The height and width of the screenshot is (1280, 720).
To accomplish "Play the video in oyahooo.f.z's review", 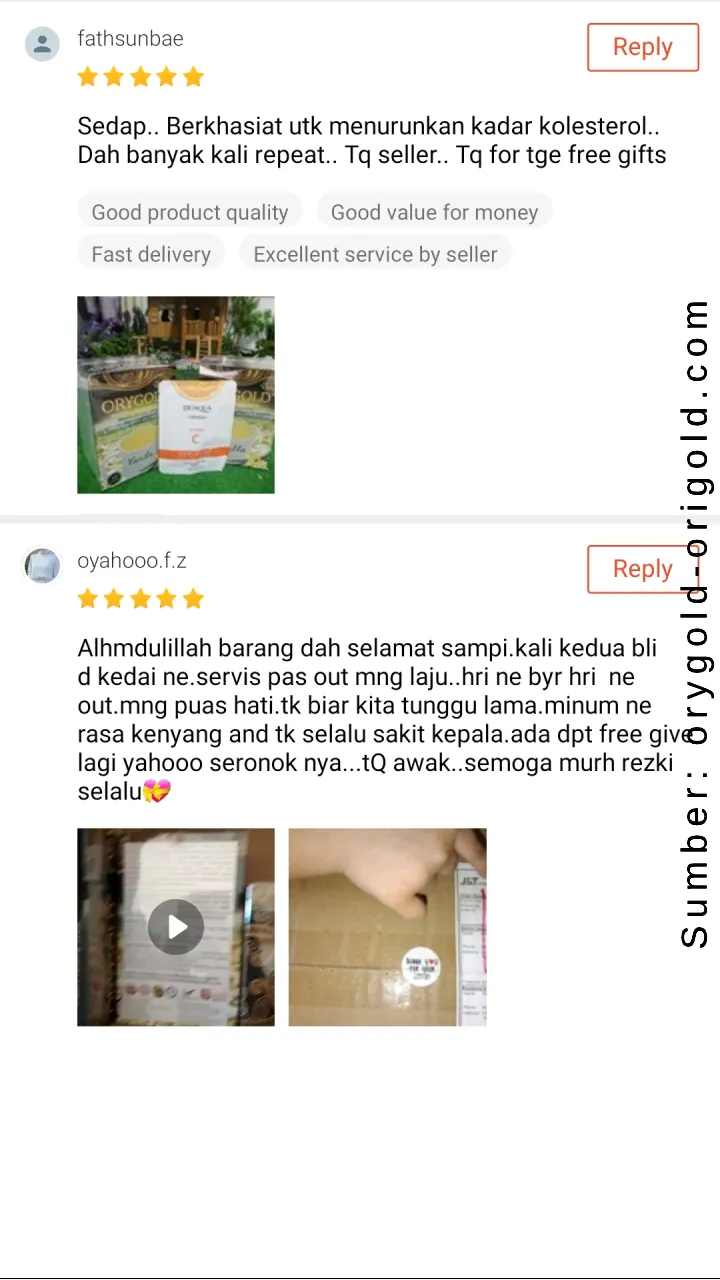I will 176,927.
